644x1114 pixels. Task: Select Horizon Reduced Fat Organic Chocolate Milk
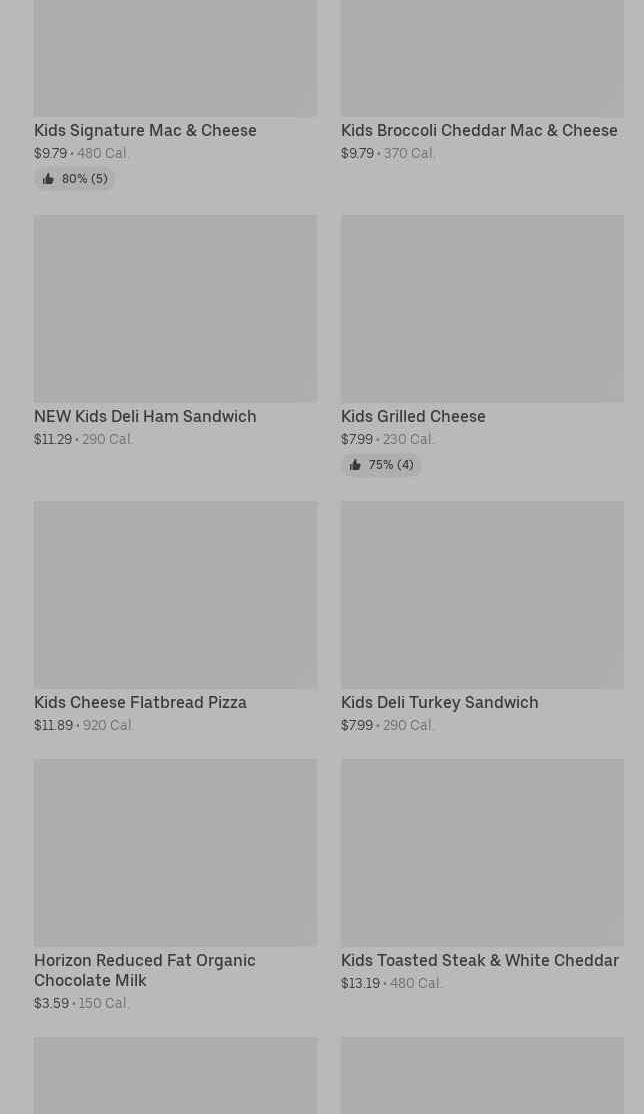click(145, 969)
